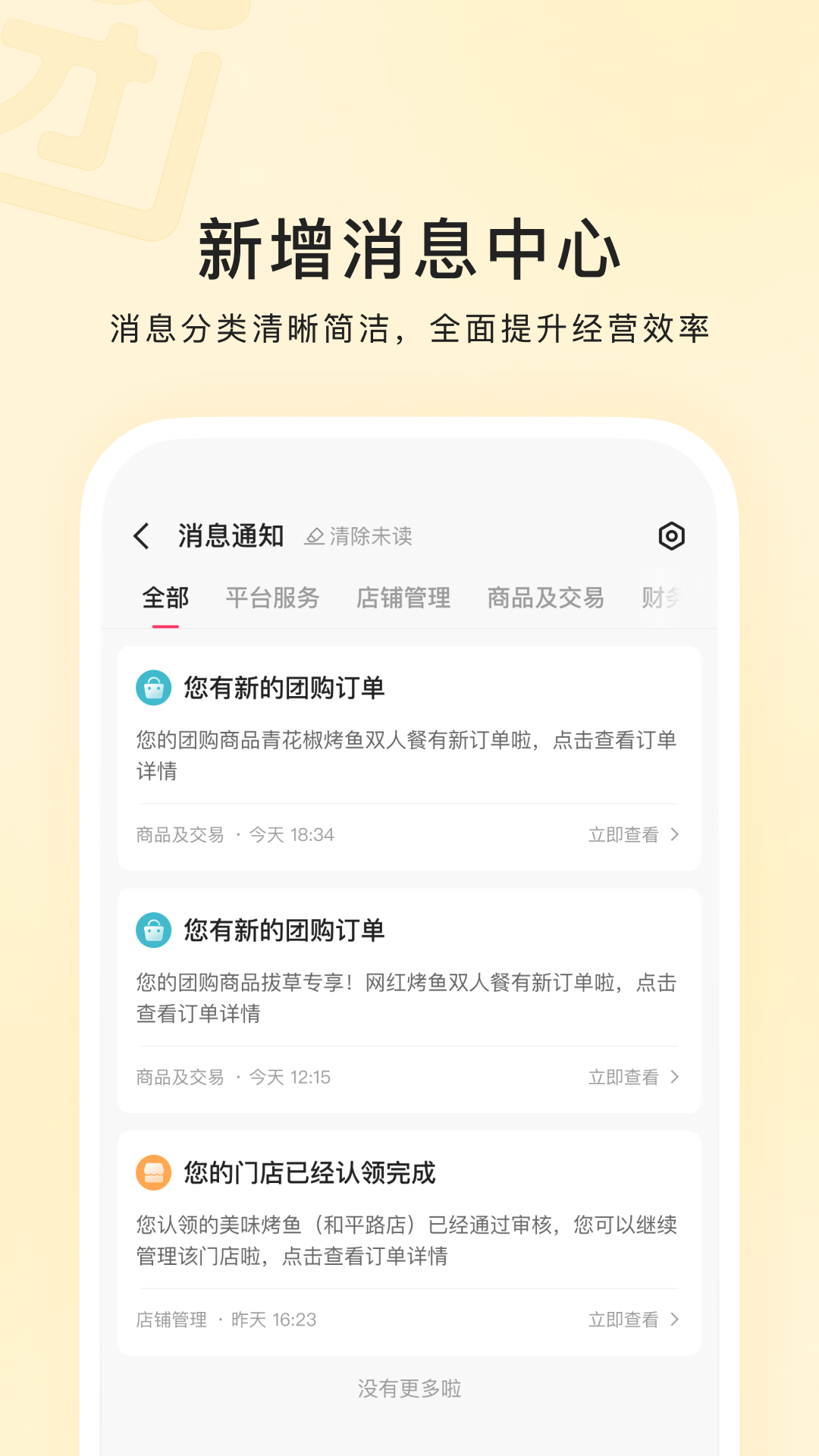
Task: Click 立即查看 on the 18:34 order message
Action: [x=622, y=834]
